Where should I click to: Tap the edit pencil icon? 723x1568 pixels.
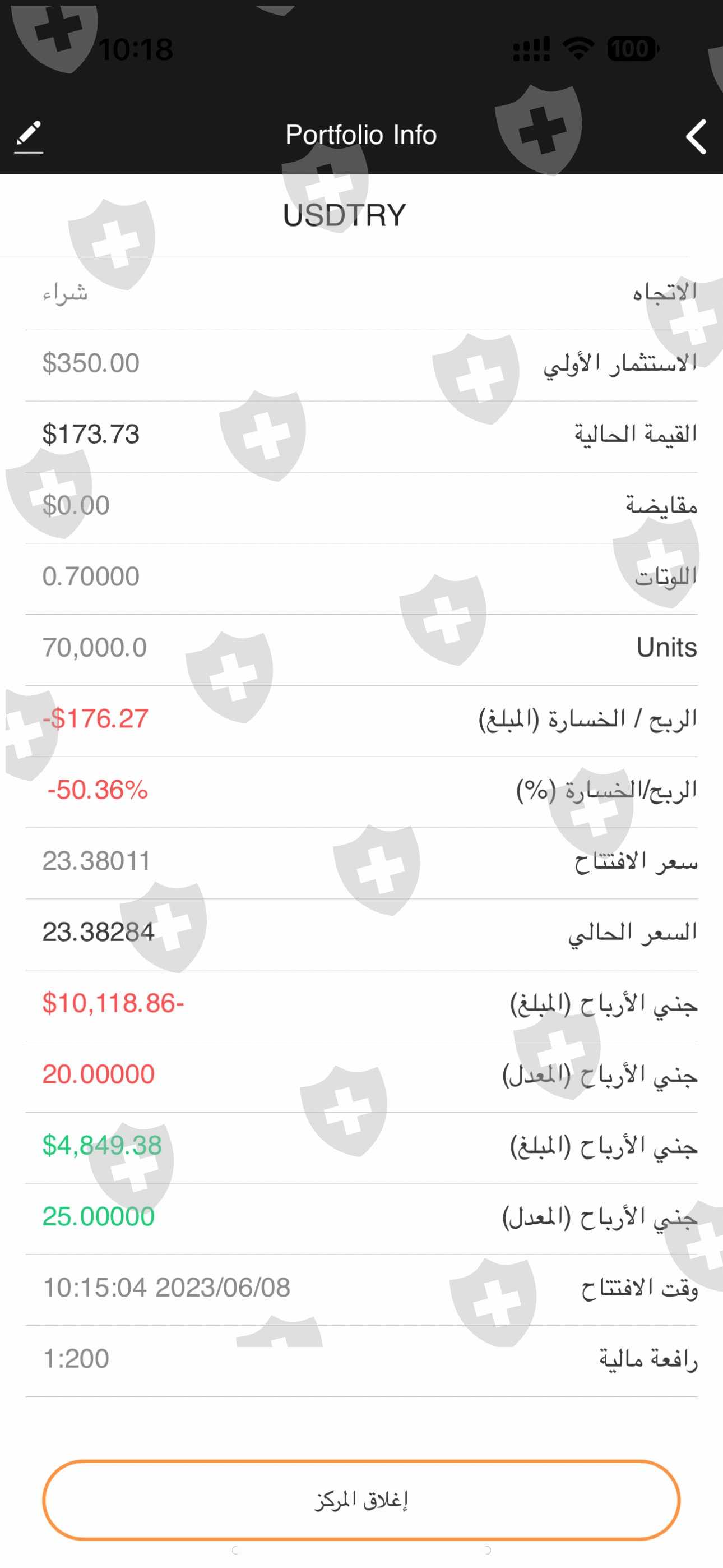(x=29, y=136)
